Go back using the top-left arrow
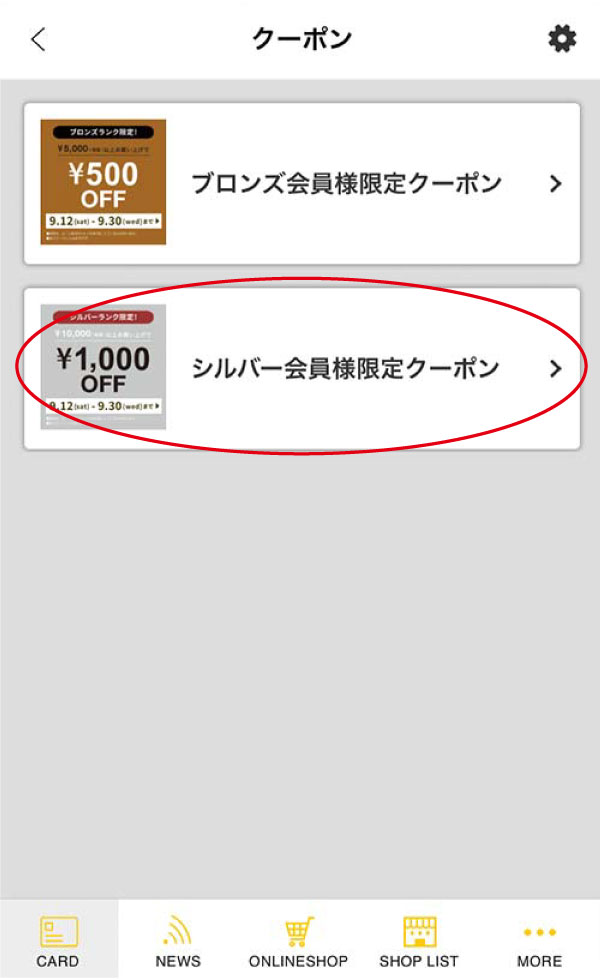The width and height of the screenshot is (600, 979). click(x=38, y=39)
